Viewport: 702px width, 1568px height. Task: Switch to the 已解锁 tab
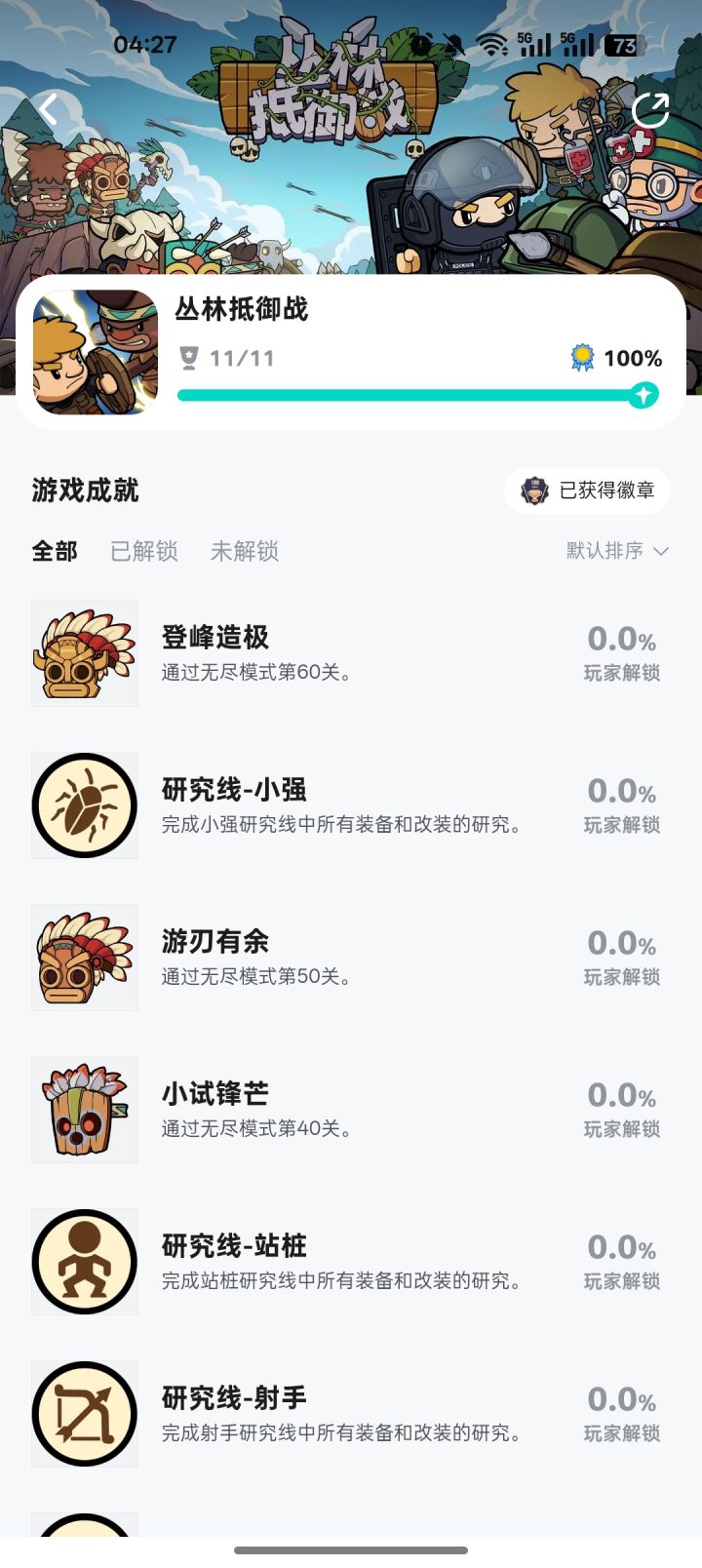click(x=144, y=552)
